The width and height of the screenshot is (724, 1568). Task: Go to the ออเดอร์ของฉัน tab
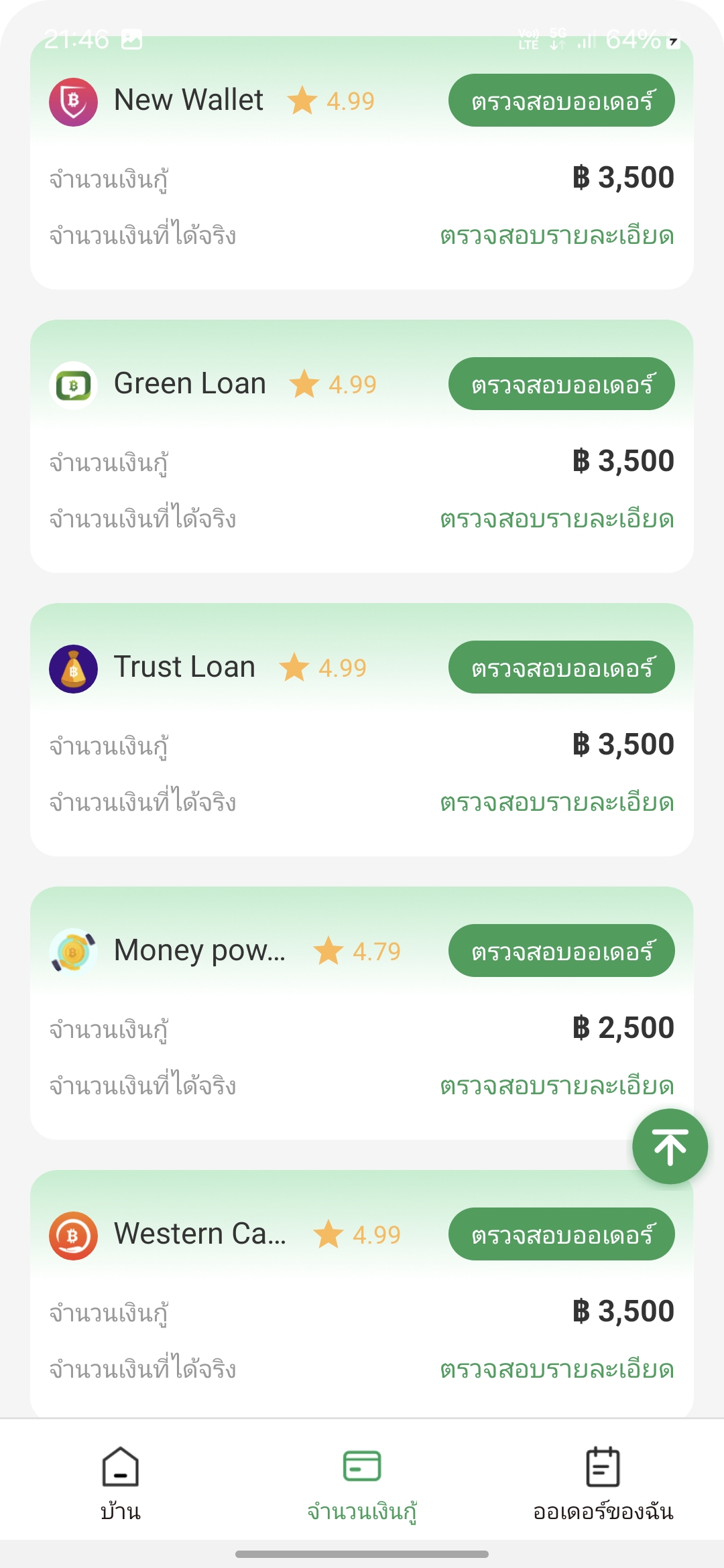click(603, 1484)
